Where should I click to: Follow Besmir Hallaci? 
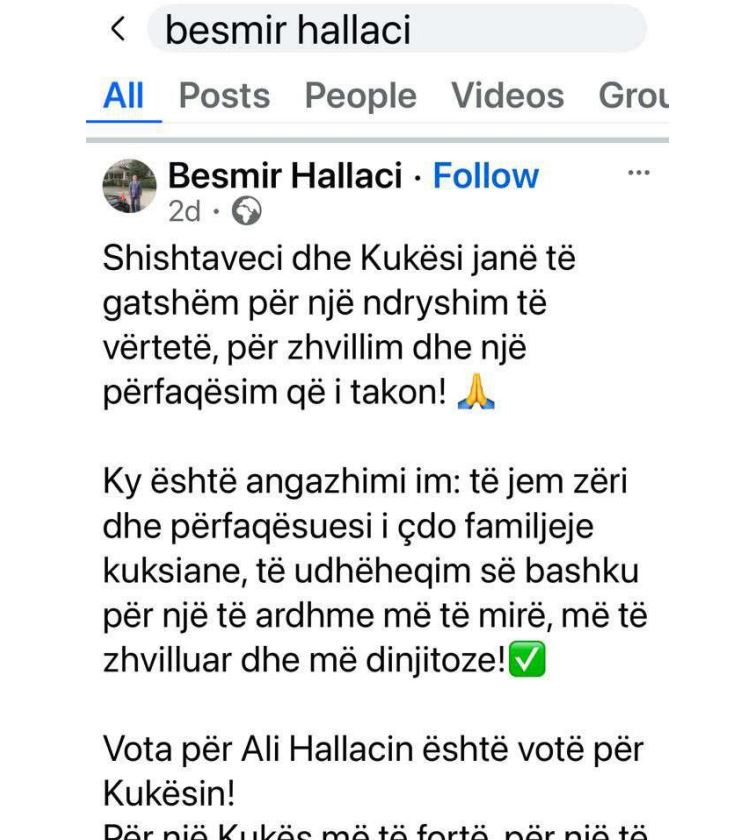click(x=485, y=176)
